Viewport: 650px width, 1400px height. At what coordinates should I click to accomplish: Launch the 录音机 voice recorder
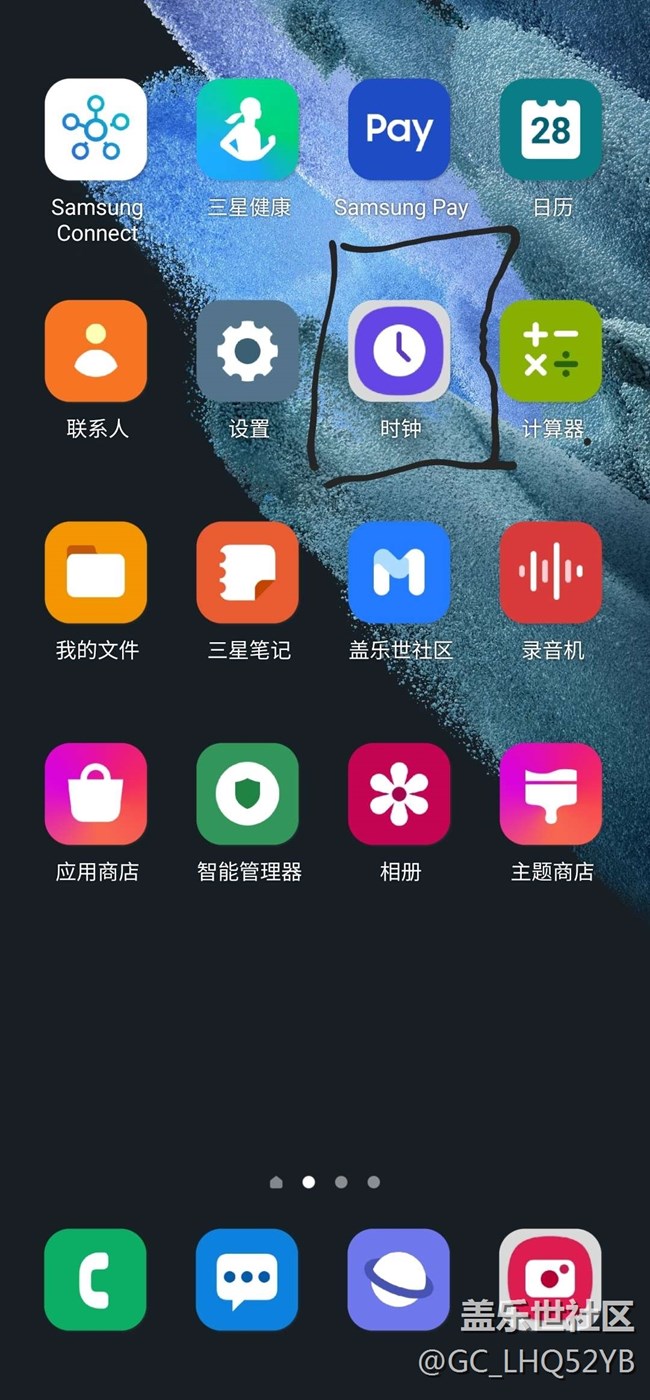pos(551,572)
